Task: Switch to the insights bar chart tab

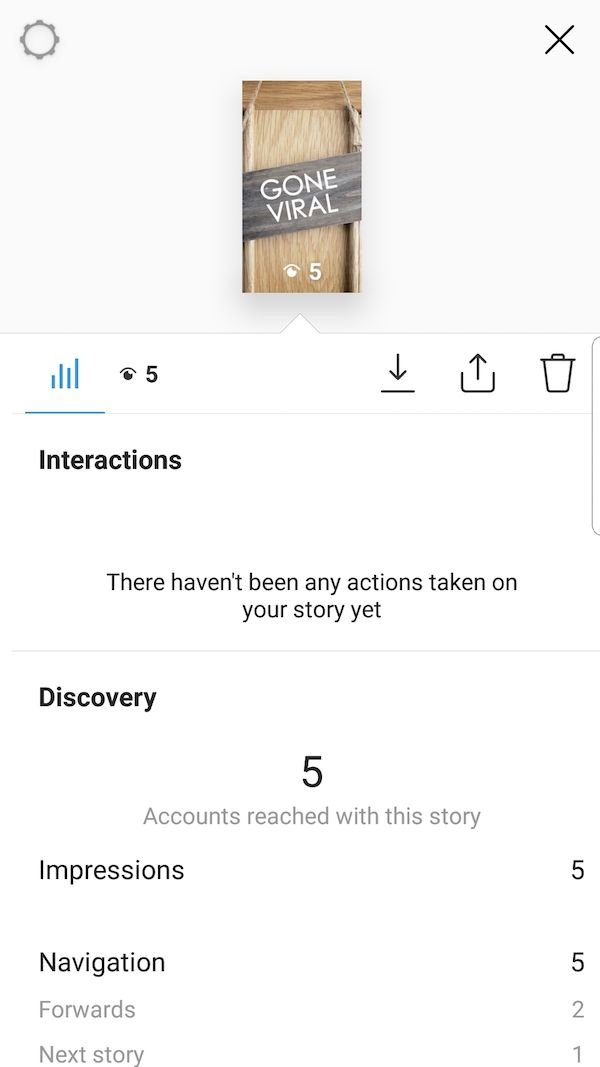Action: pos(65,375)
